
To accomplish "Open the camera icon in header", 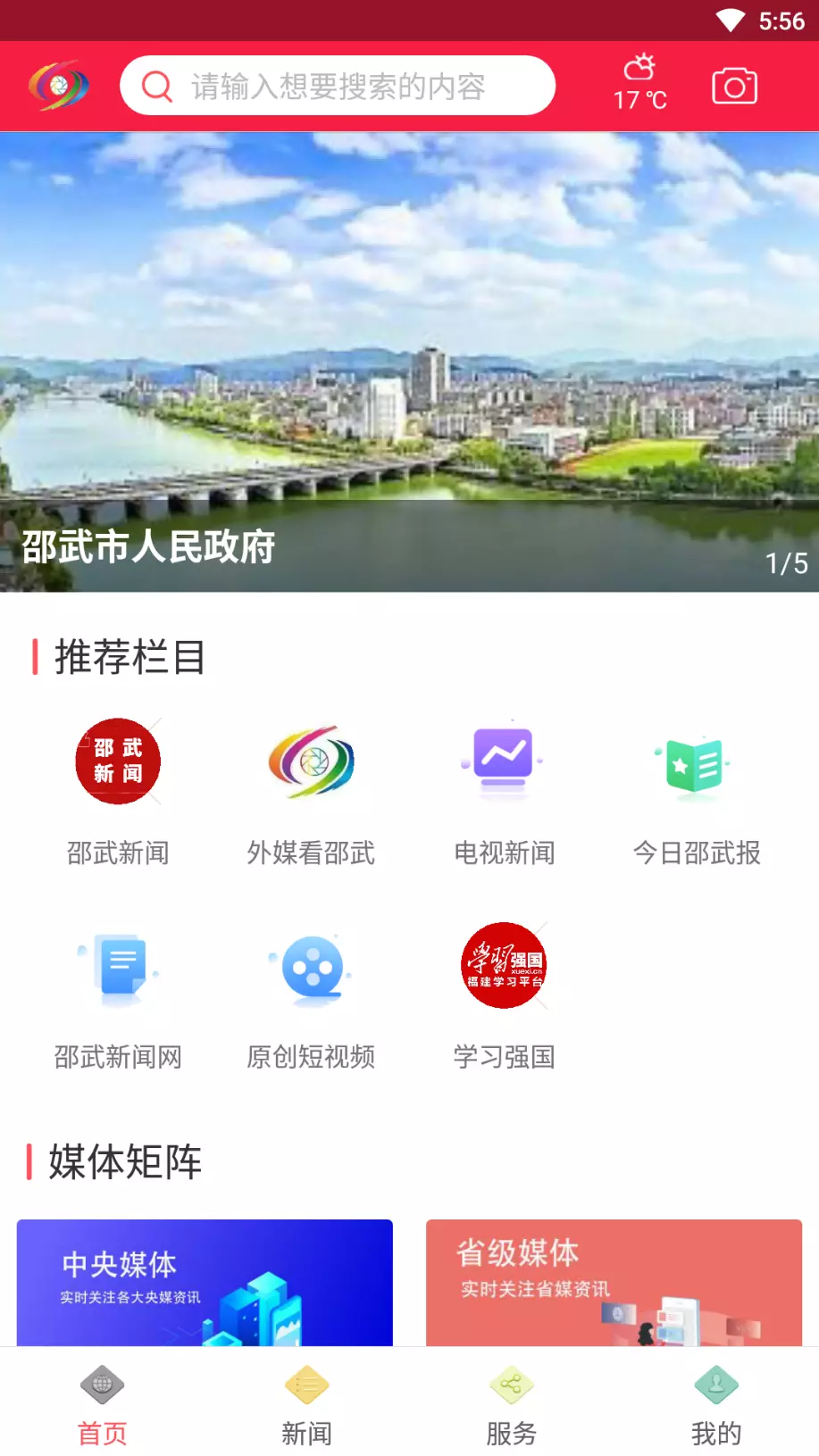I will click(734, 86).
